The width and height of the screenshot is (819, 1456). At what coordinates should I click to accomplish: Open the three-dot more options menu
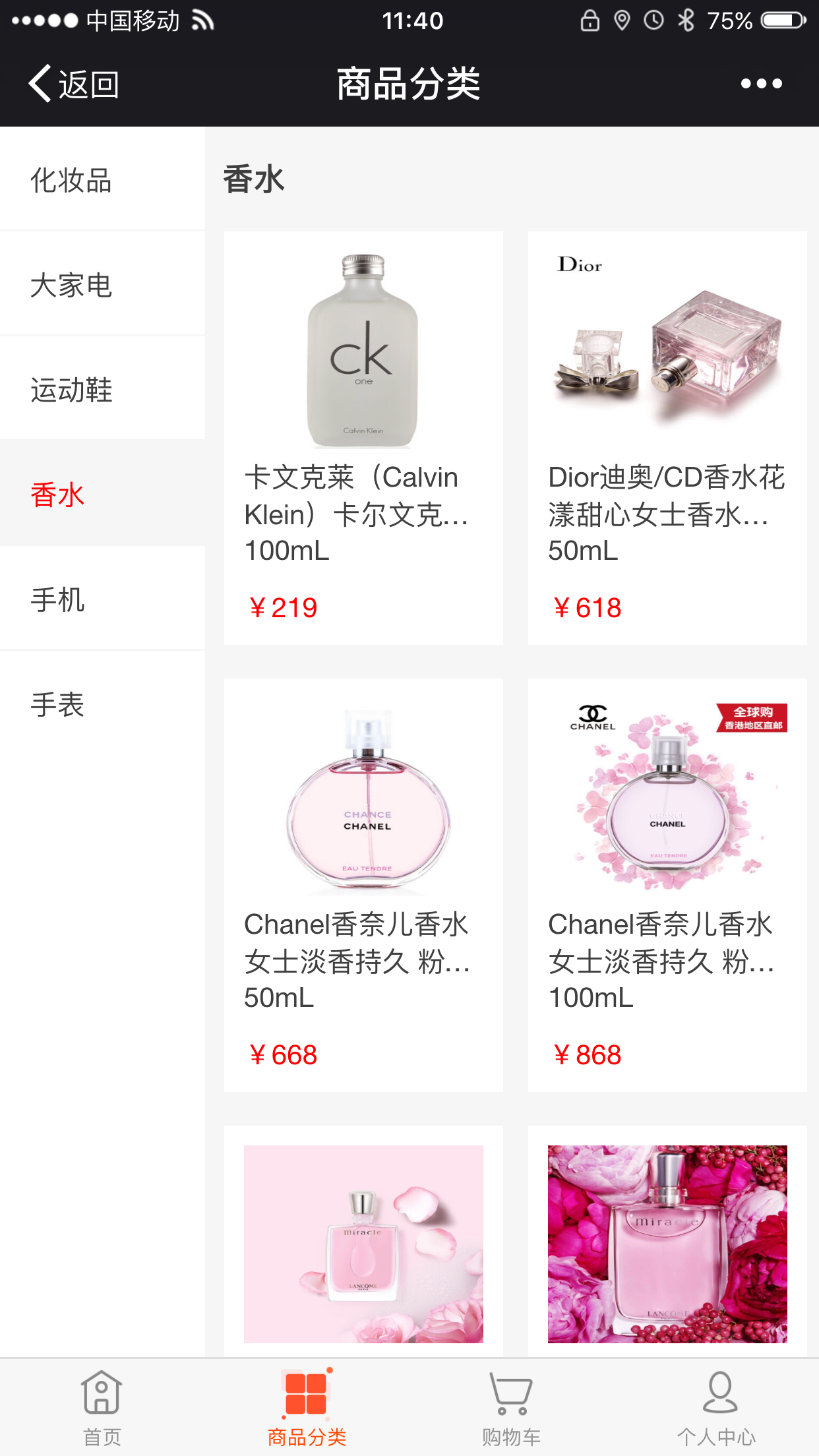point(761,84)
